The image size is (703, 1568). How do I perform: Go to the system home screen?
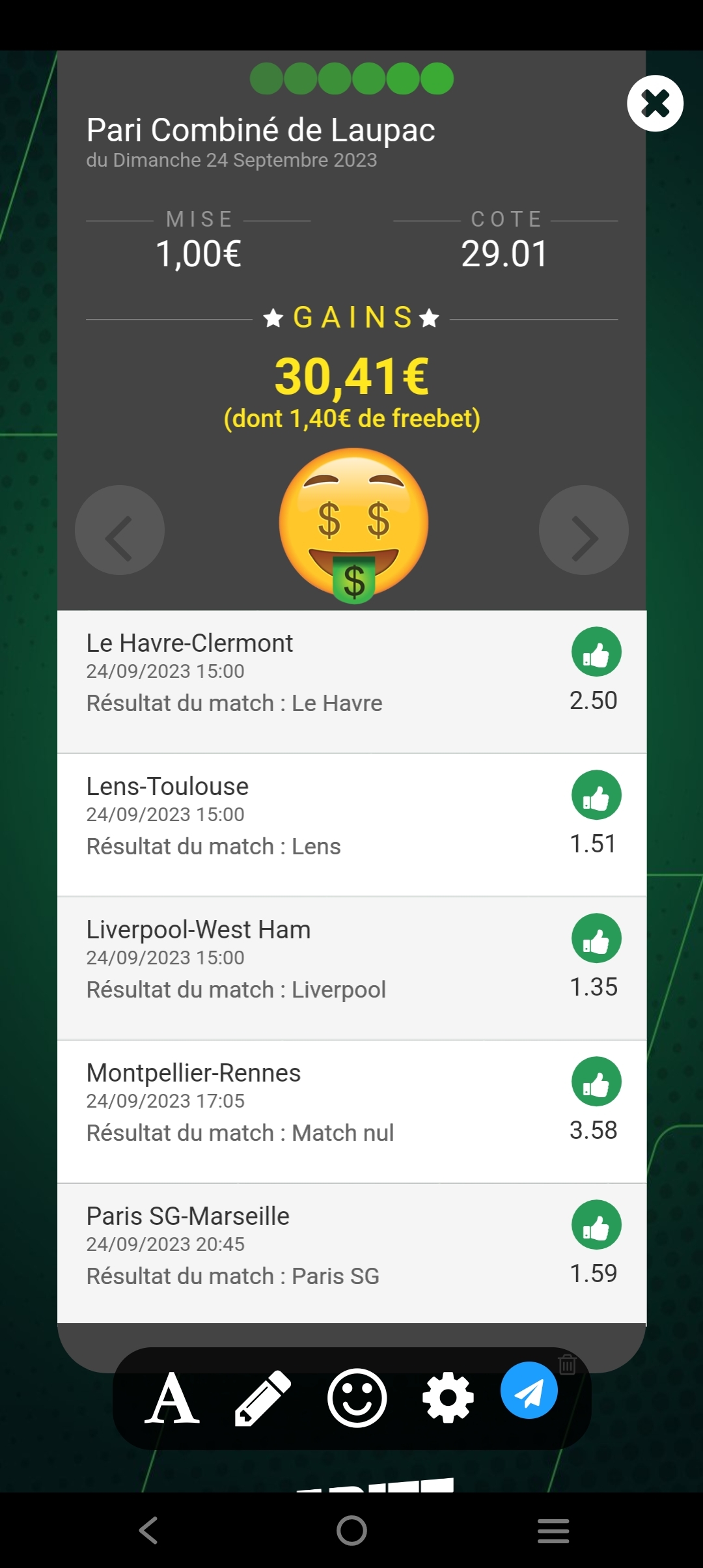coord(351,1530)
